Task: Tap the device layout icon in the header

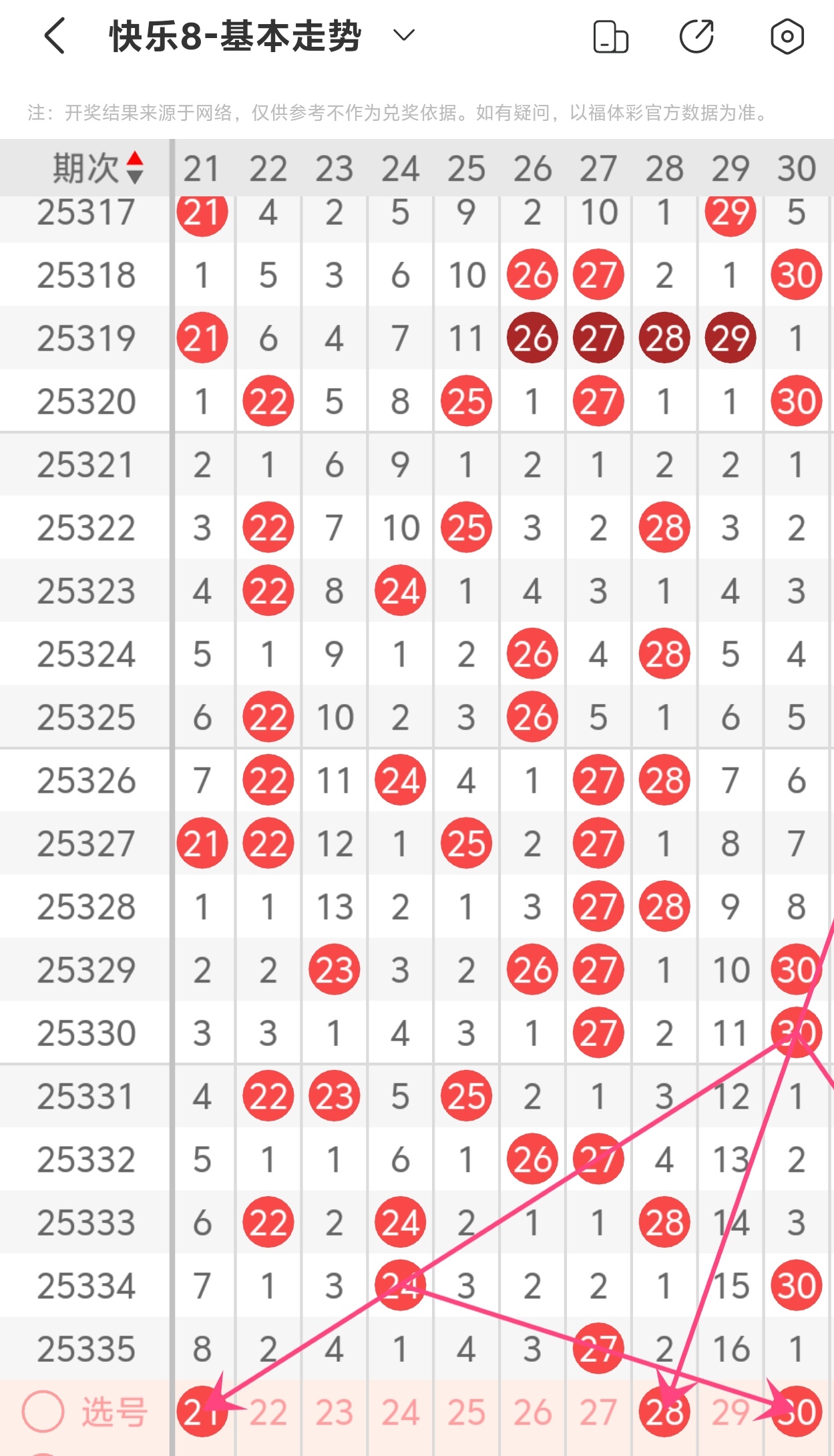Action: point(610,37)
